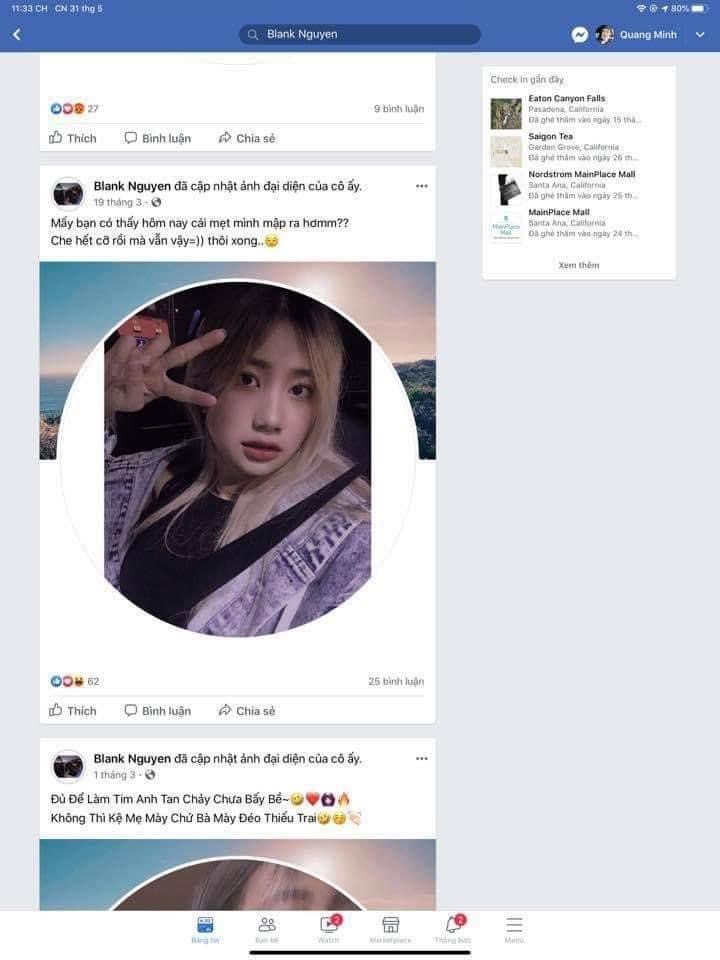Open the Nordstrom MainPlace Mall check-in
Viewport: 720px width, 960px height.
click(x=581, y=175)
